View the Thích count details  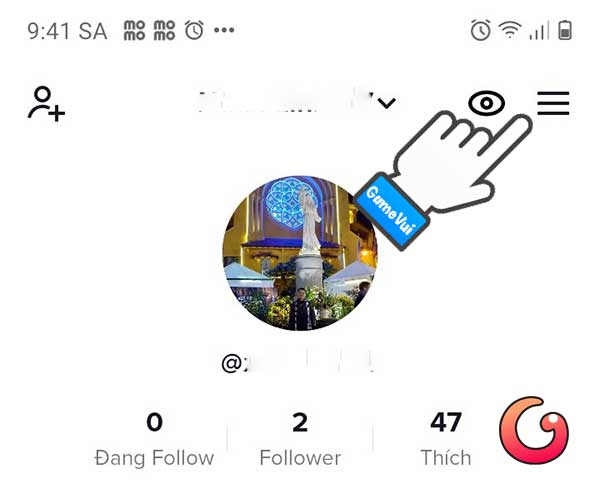(446, 440)
